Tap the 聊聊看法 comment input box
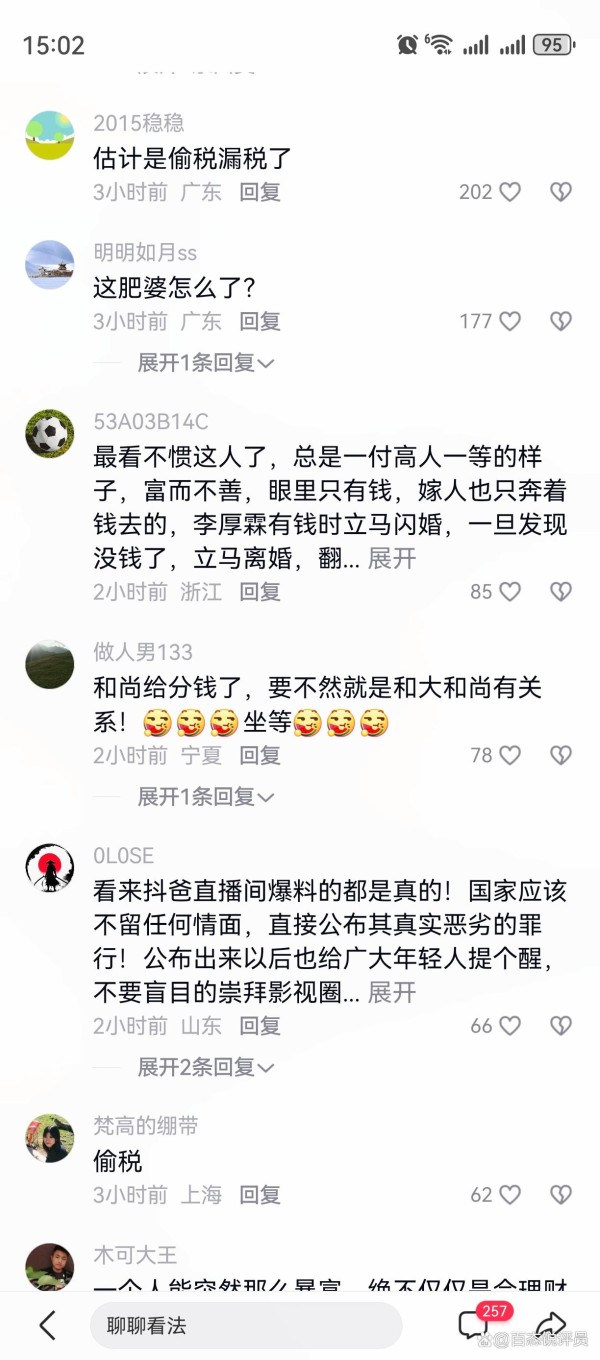This screenshot has height=1360, width=600. (x=245, y=1326)
